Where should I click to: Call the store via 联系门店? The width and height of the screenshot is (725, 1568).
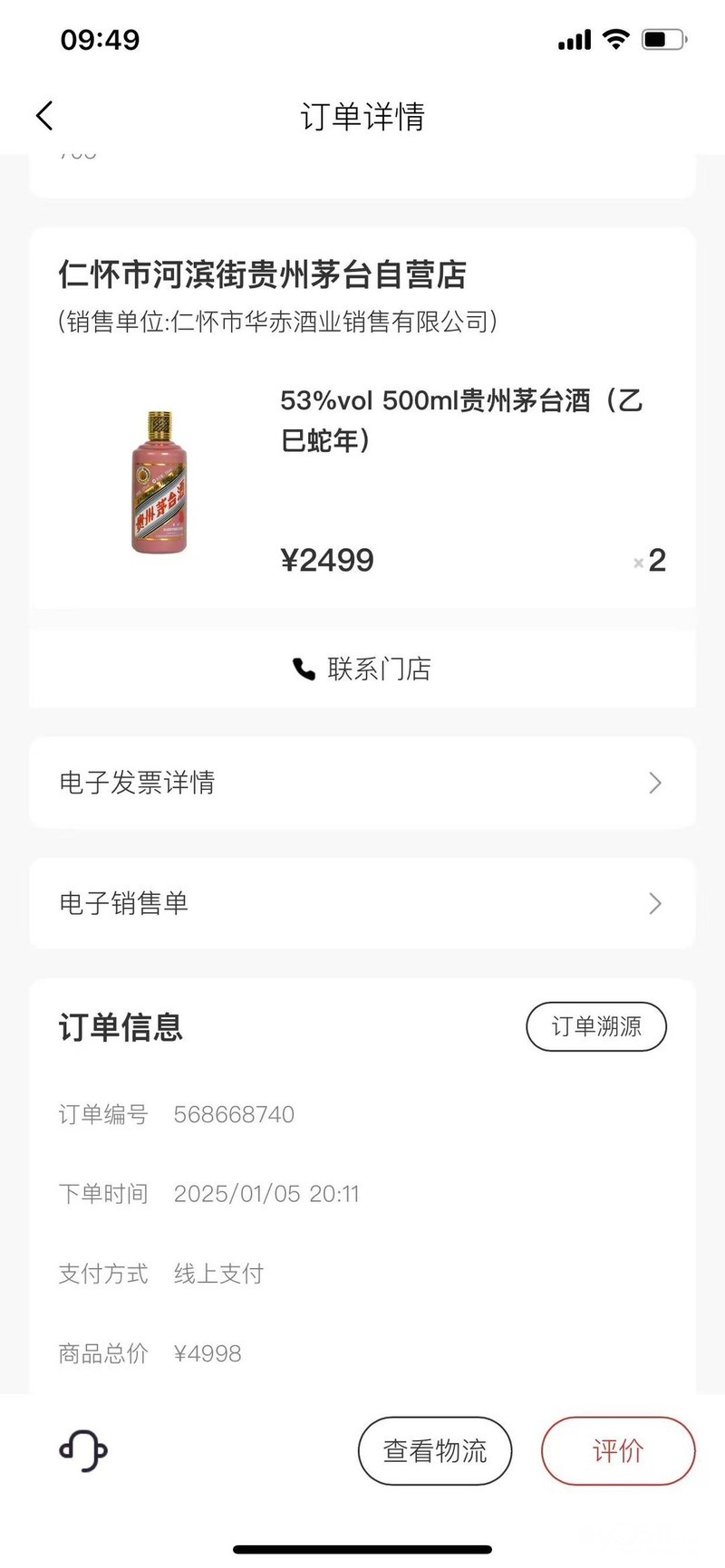point(362,669)
